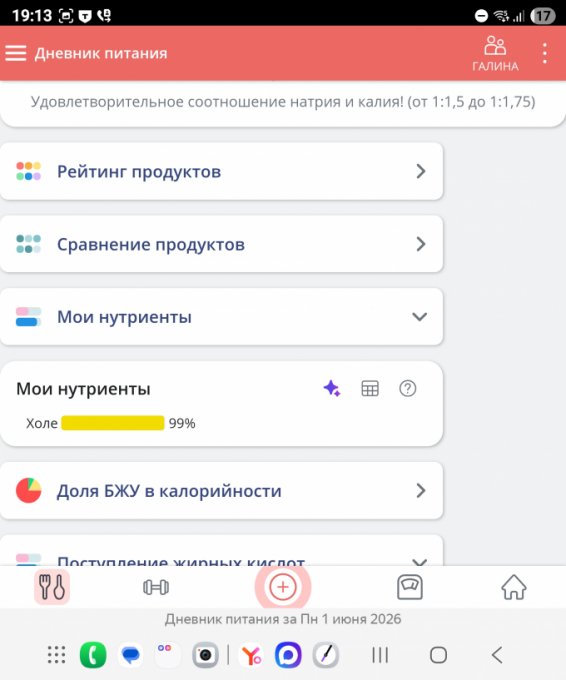Viewport: 566px width, 680px height.
Task: Switch to the dumbbell exercise tab
Action: click(156, 587)
